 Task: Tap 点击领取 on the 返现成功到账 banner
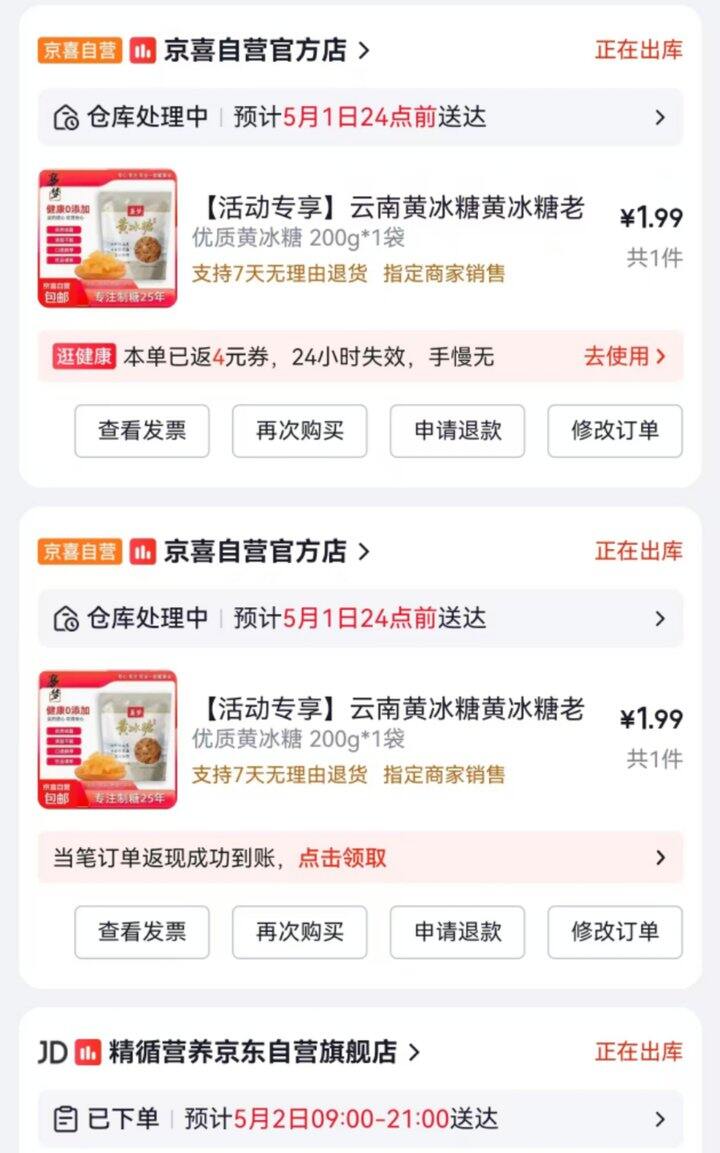click(x=342, y=857)
